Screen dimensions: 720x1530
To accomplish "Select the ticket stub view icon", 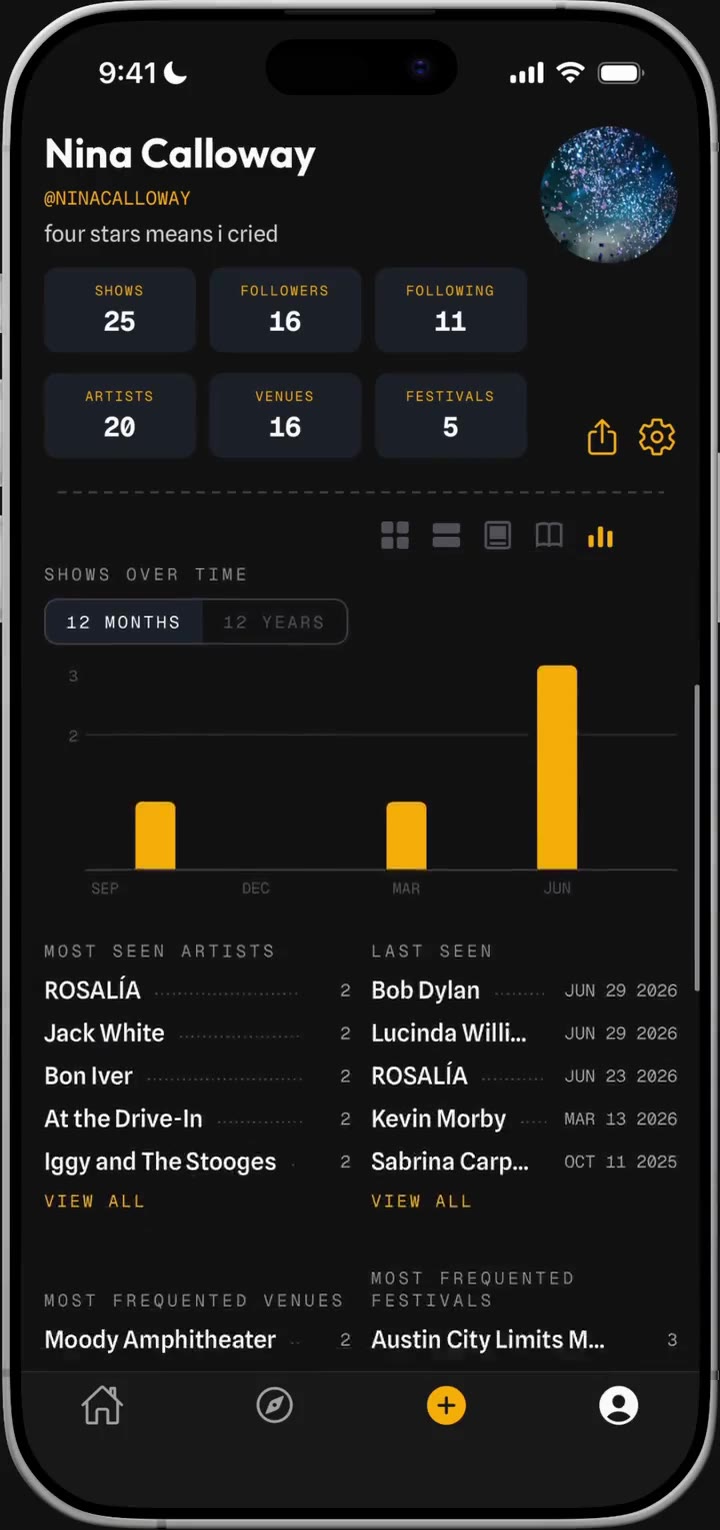I will tap(497, 536).
